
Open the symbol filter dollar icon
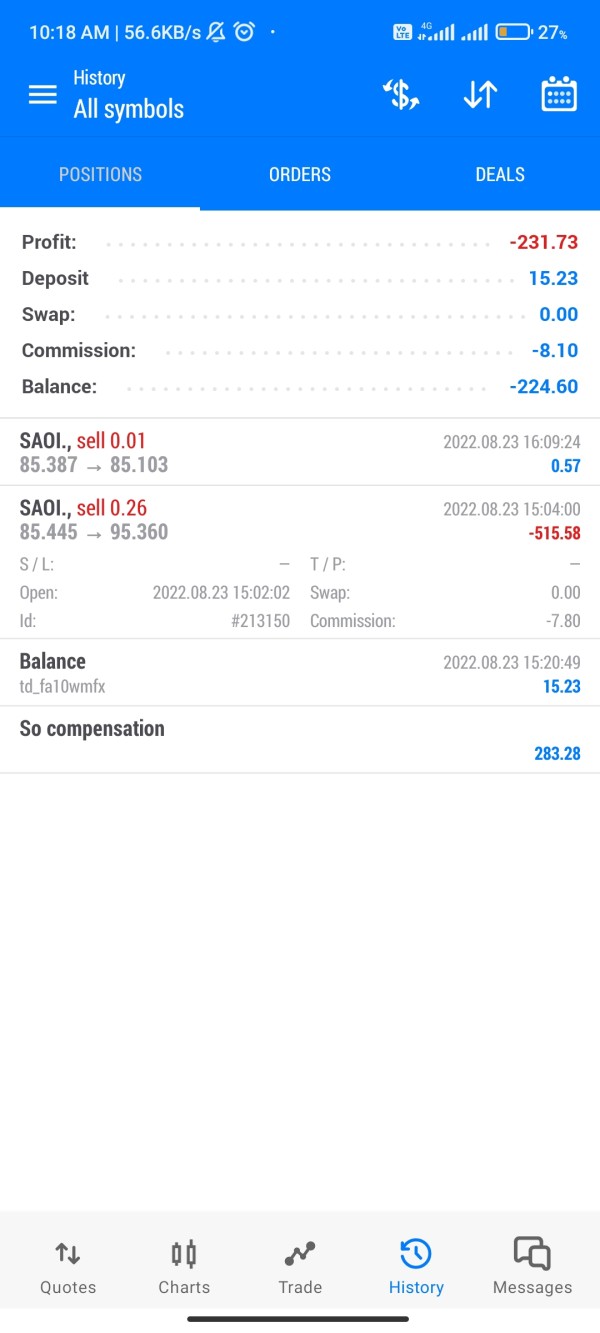401,95
